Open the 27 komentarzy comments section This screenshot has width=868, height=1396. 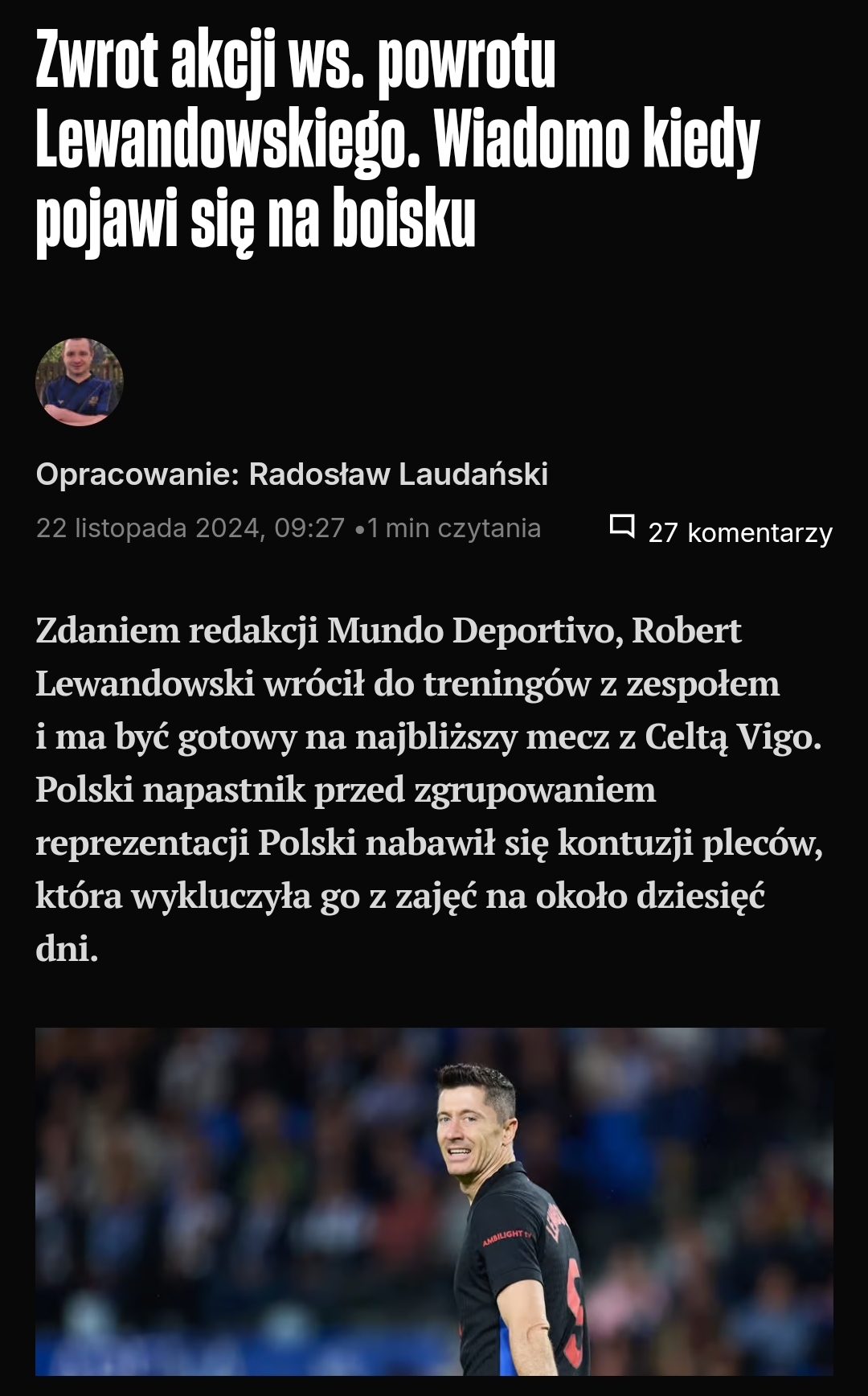point(722,532)
